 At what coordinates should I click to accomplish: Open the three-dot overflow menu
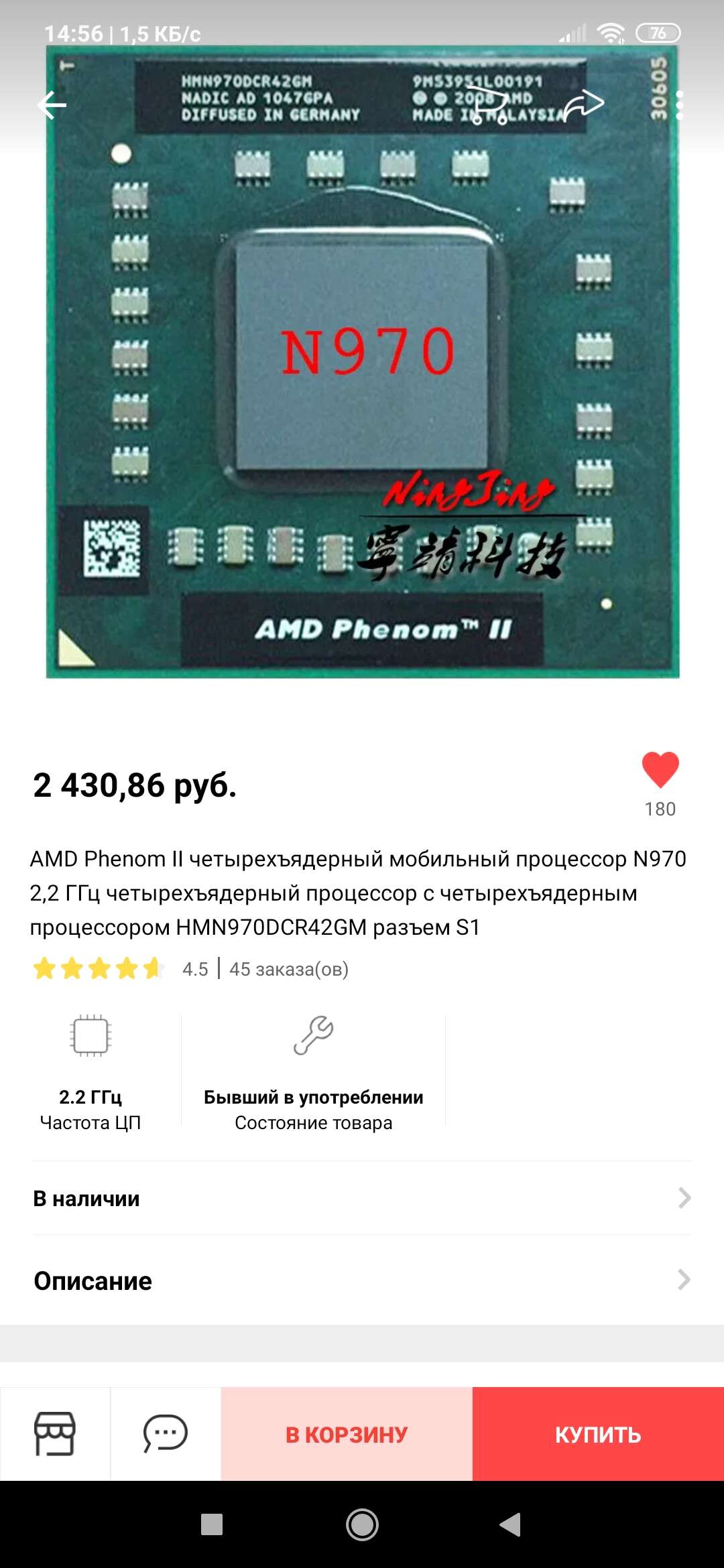[680, 105]
